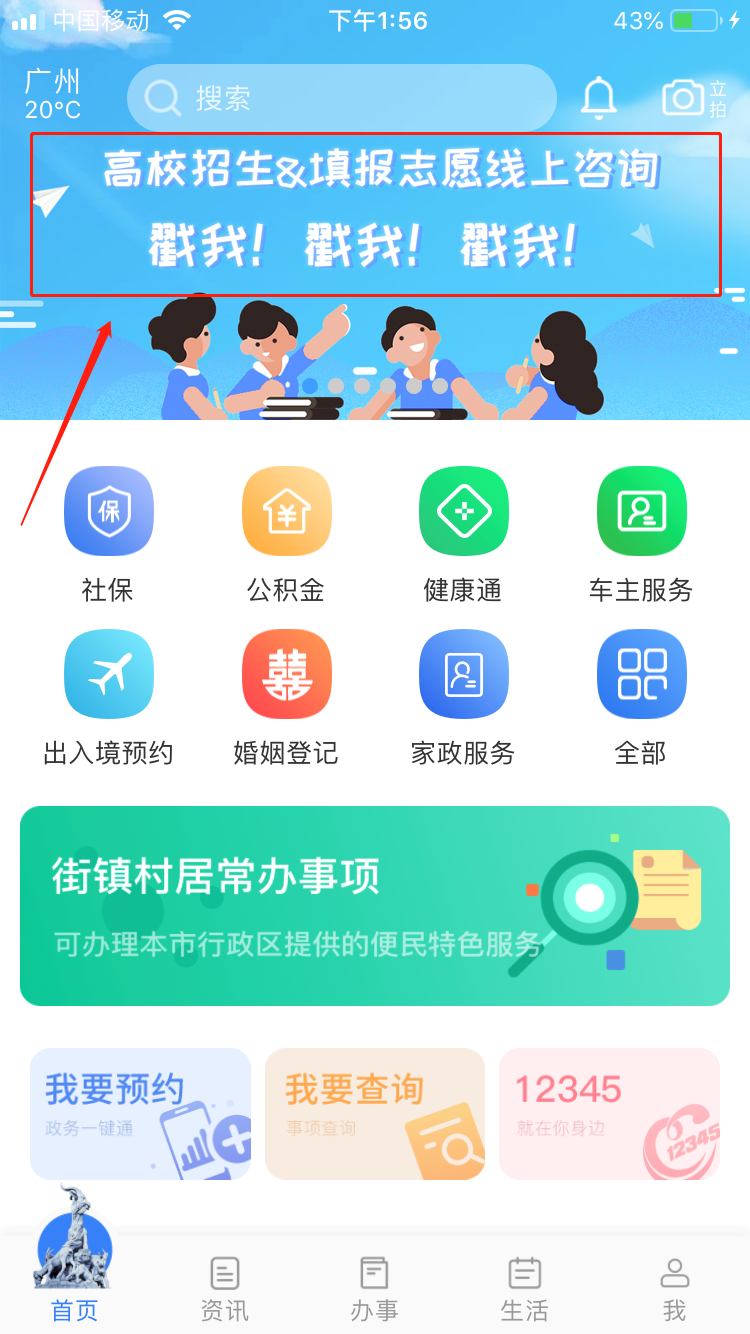Screen dimensions: 750x1334
Task: Switch to the 办事 tab
Action: coord(374,1288)
